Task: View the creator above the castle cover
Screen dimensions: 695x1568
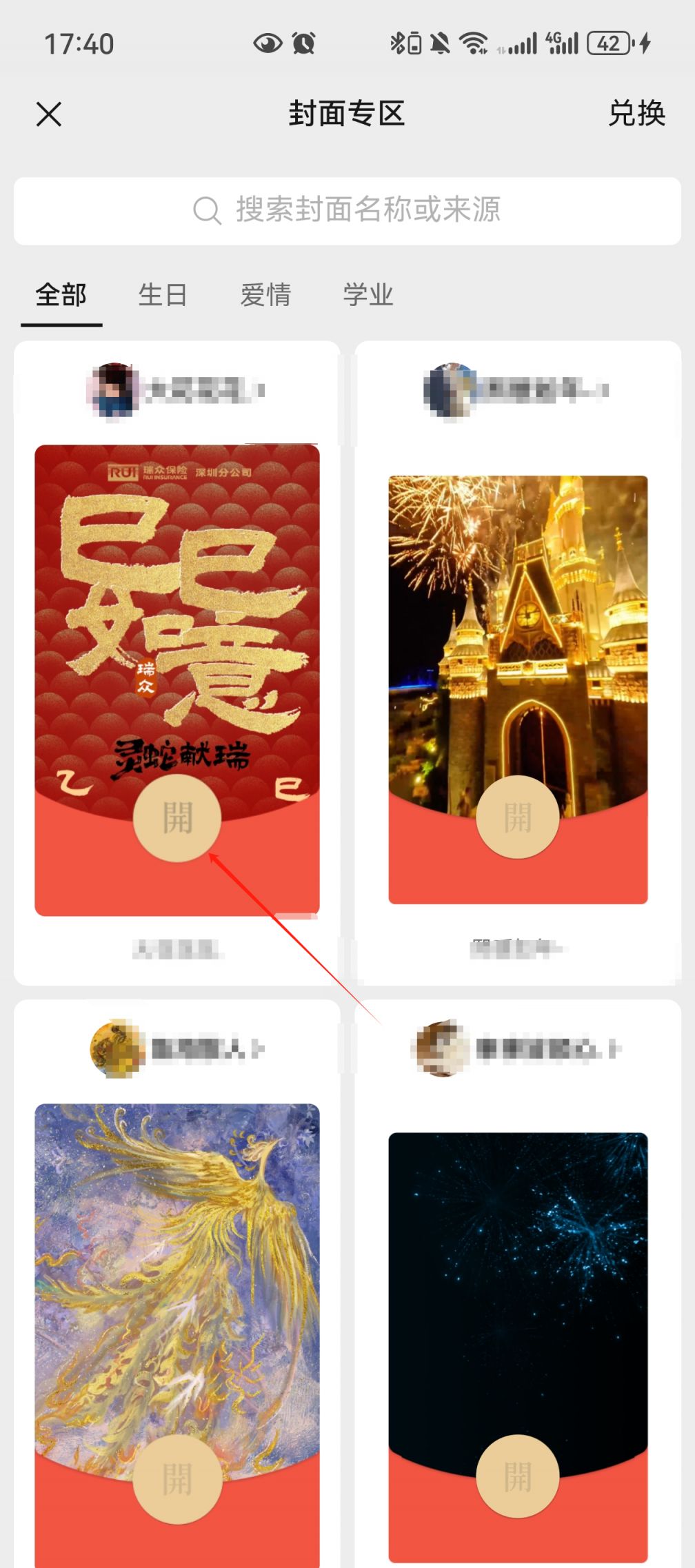Action: click(x=516, y=390)
